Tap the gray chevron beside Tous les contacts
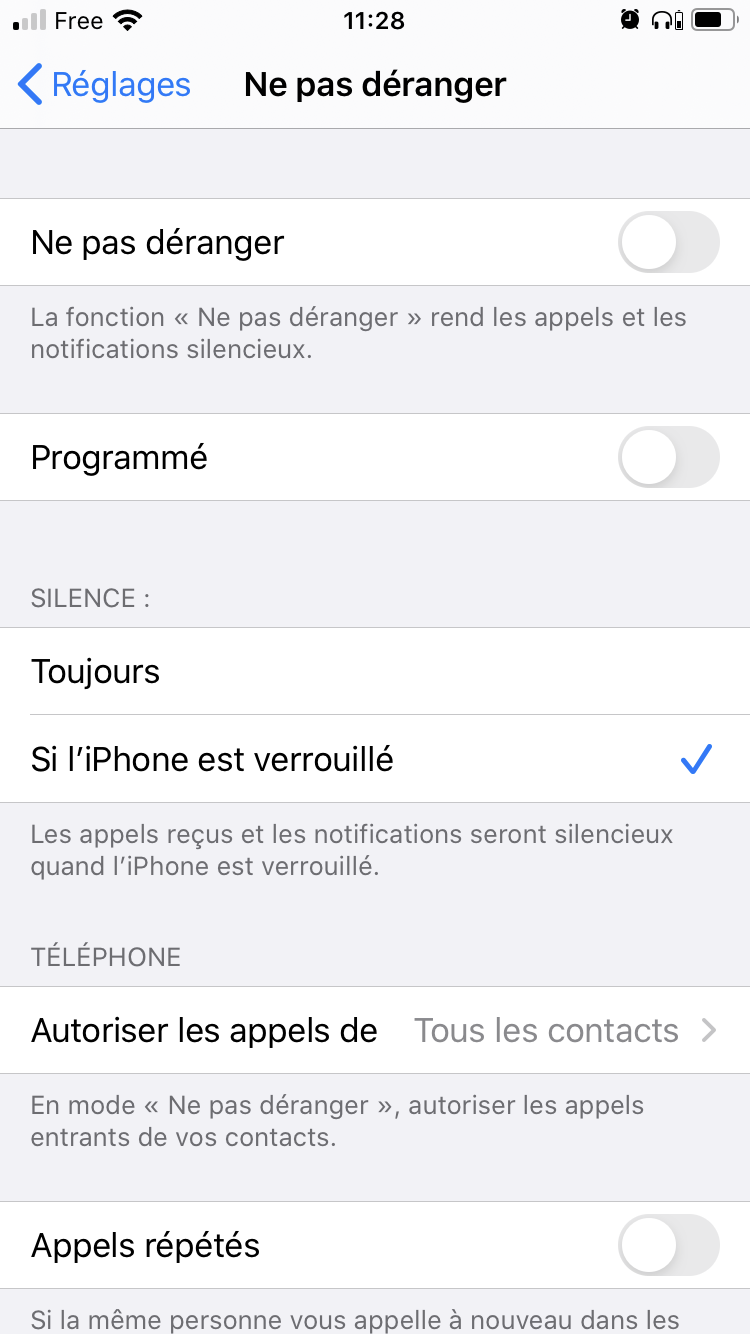This screenshot has height=1334, width=750. click(710, 1030)
